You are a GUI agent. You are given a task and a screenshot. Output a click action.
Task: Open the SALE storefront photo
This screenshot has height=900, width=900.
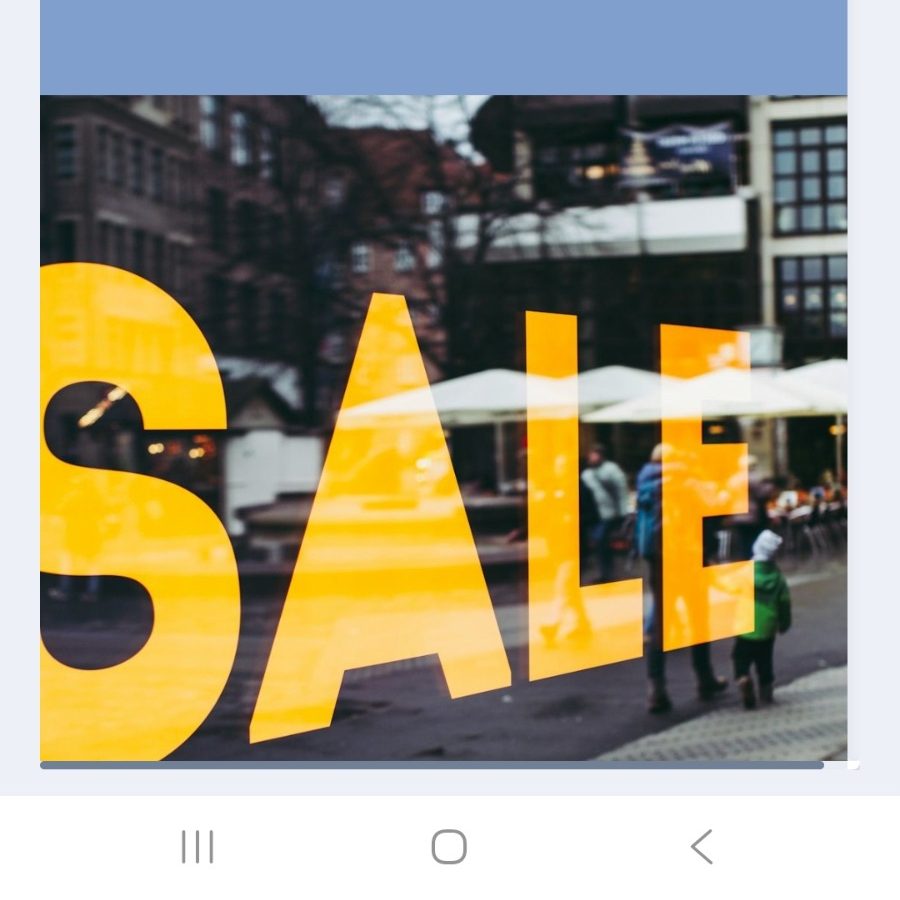[443, 428]
